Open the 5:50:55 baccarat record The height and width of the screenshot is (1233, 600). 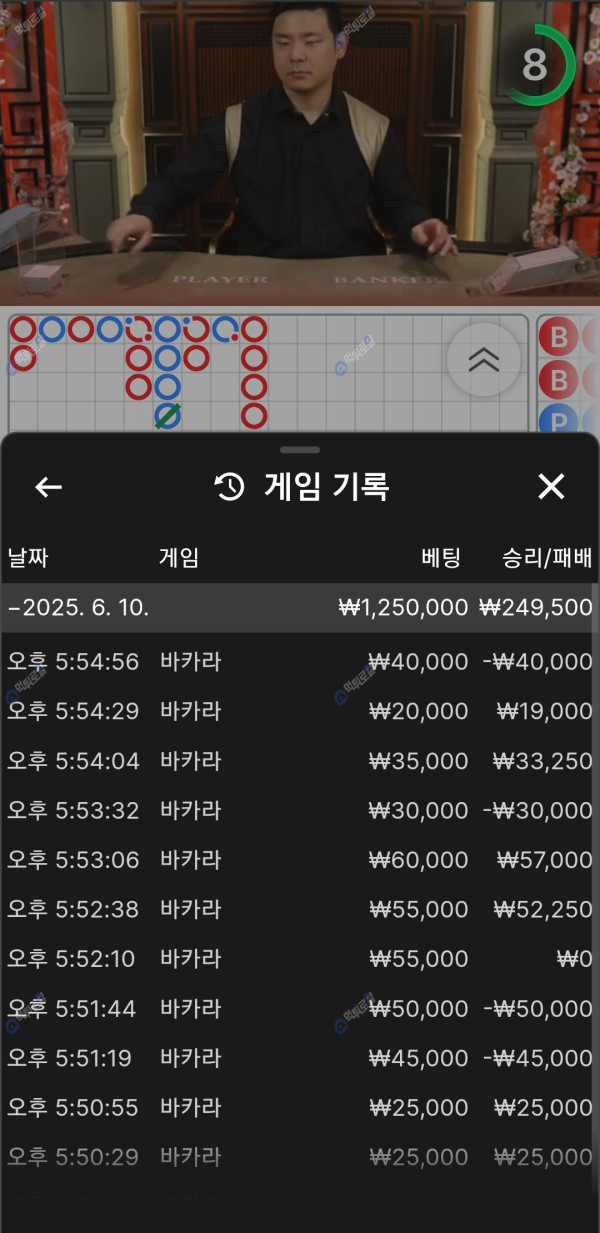click(299, 1108)
